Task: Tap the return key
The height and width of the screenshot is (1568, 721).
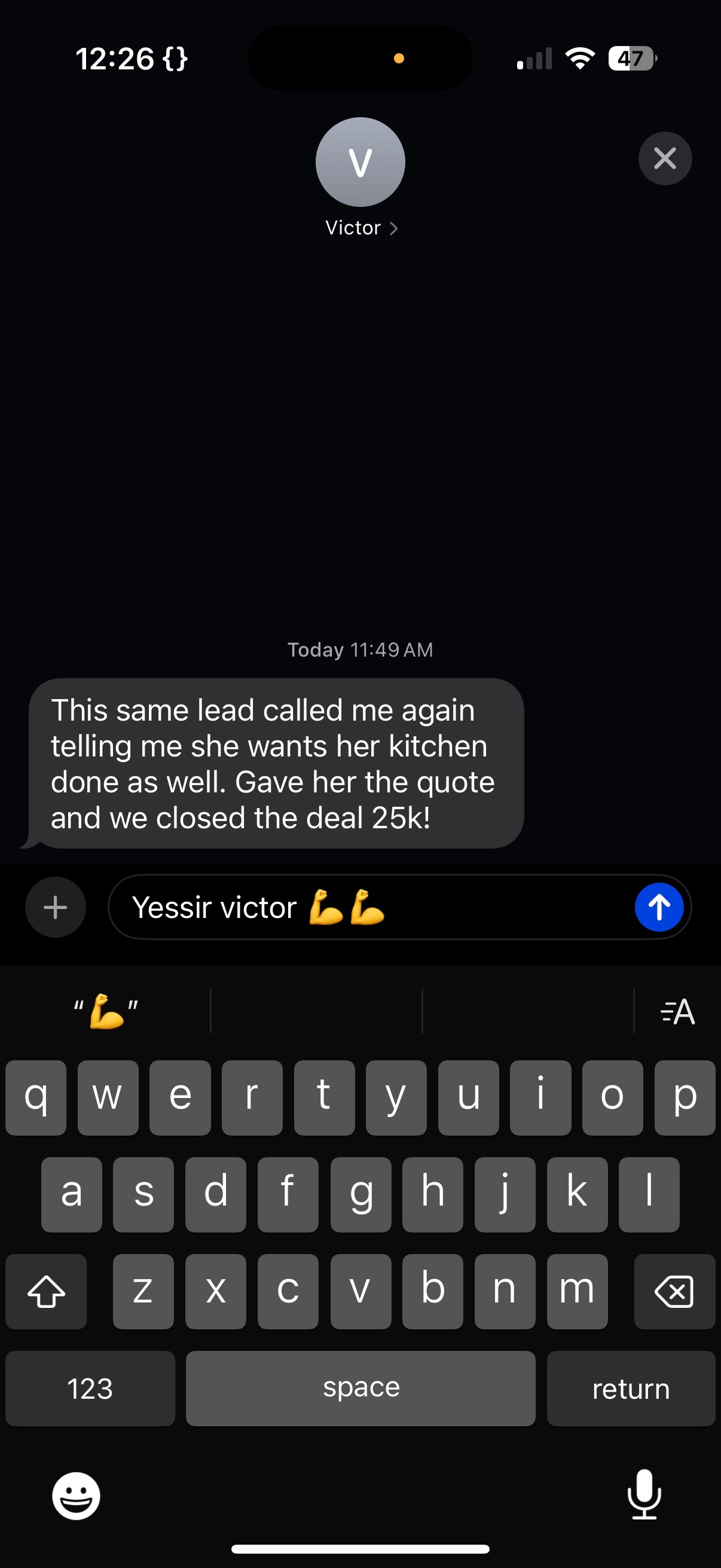Action: (x=630, y=1389)
